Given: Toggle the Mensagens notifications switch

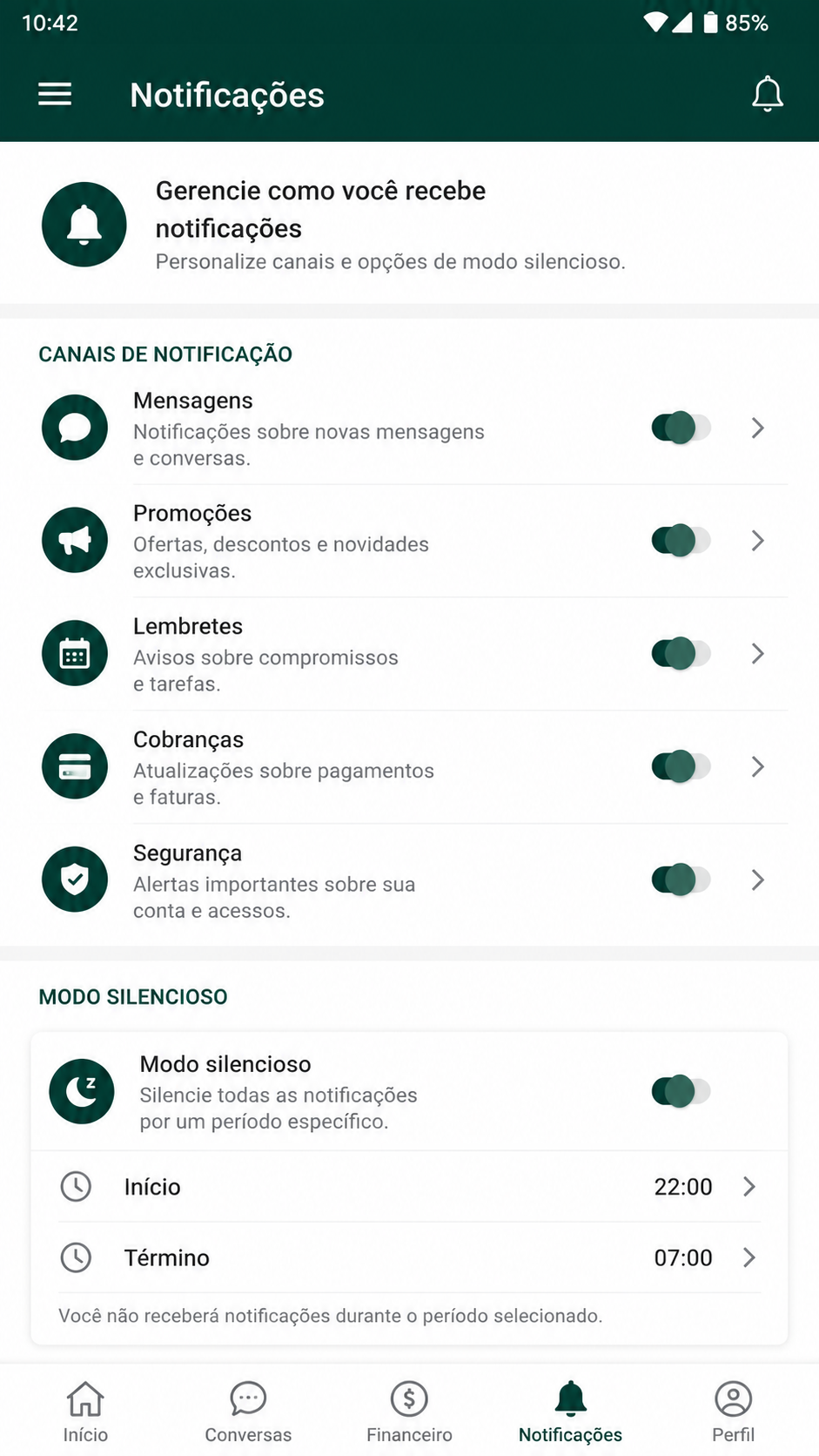Looking at the screenshot, I should click(x=681, y=428).
